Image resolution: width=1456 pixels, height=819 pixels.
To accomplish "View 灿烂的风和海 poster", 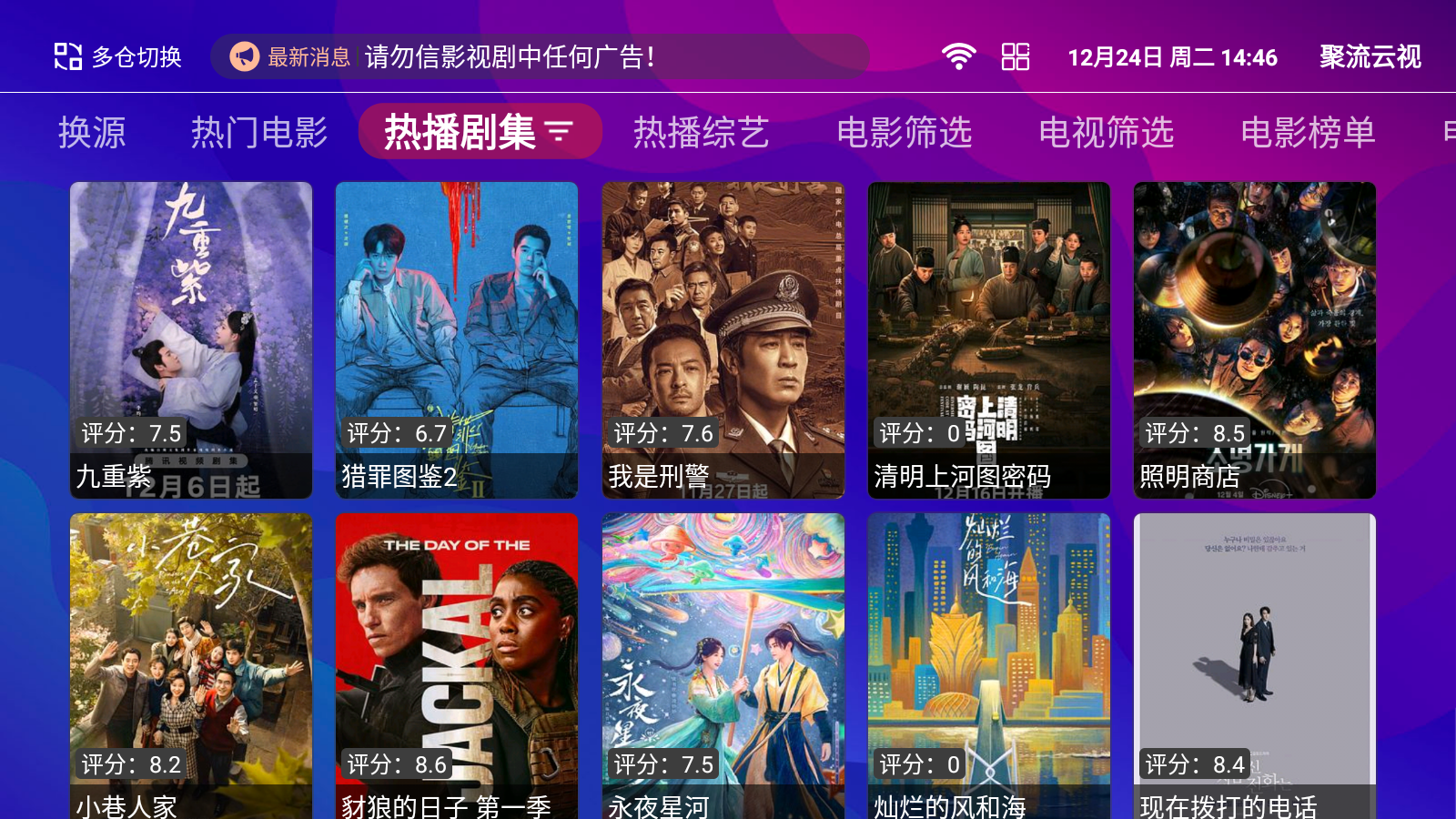I will 988,666.
